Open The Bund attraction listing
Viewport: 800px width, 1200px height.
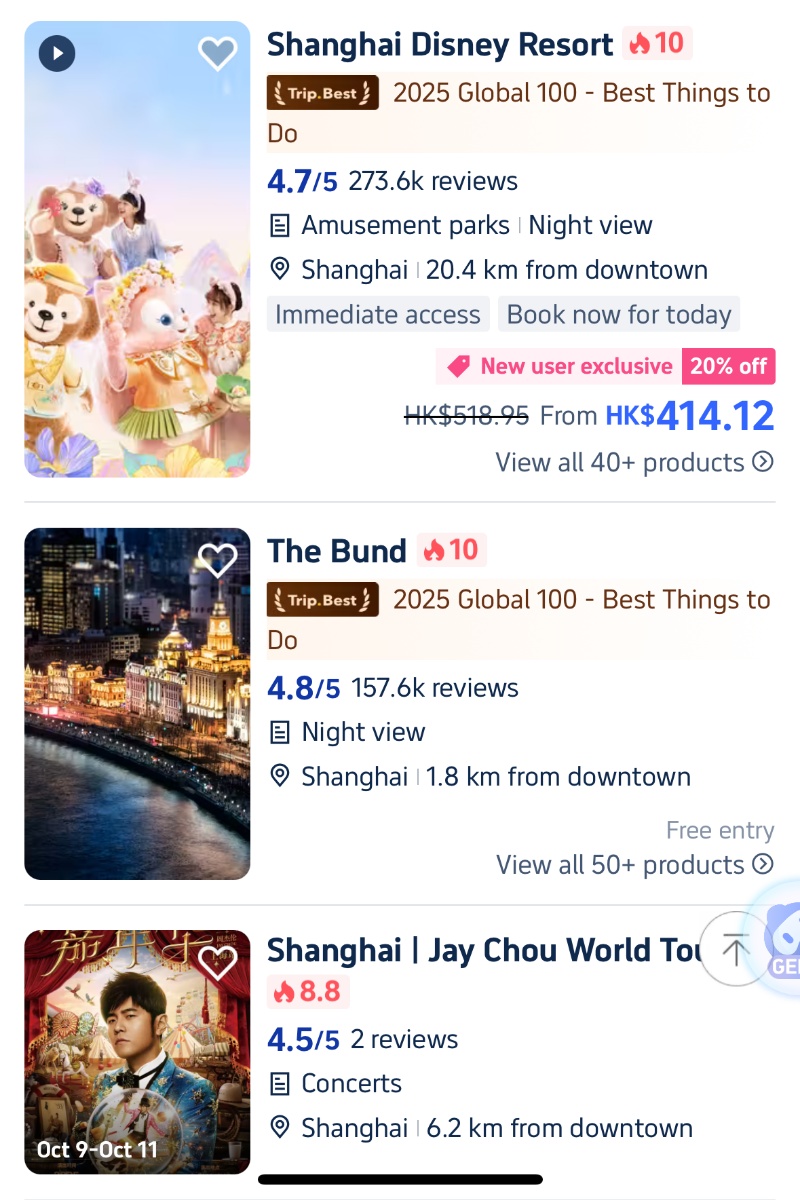(x=337, y=551)
